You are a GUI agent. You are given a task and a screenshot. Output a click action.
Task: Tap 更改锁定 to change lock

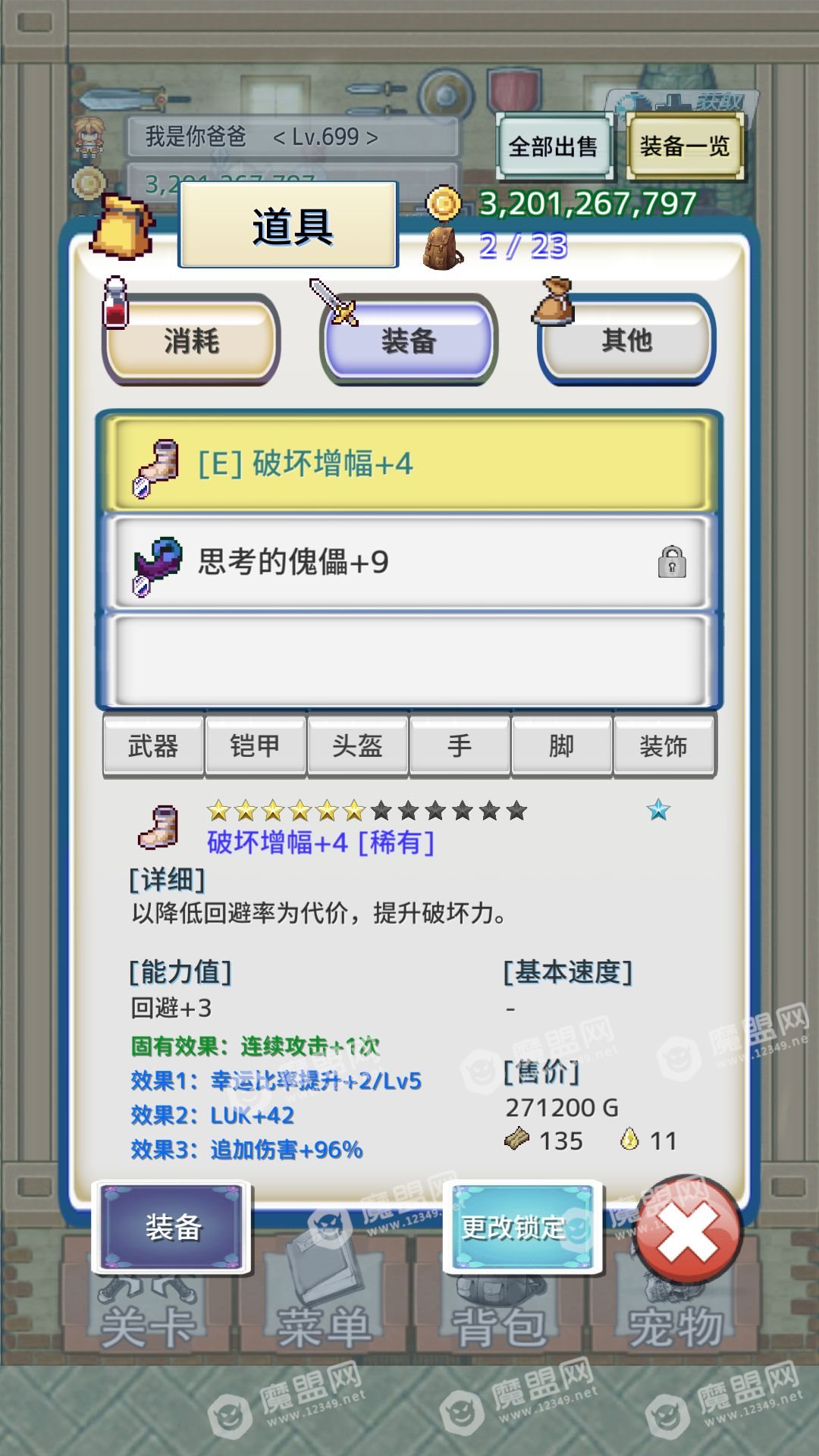[x=522, y=1226]
